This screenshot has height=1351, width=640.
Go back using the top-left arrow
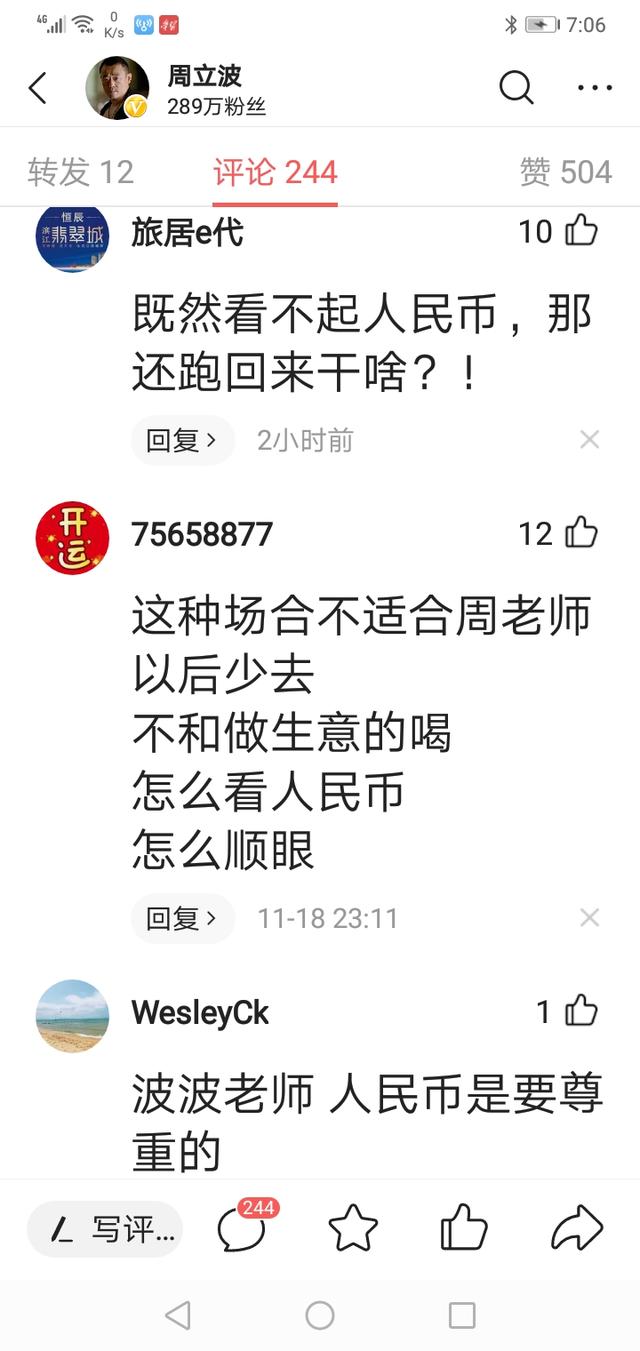point(38,89)
